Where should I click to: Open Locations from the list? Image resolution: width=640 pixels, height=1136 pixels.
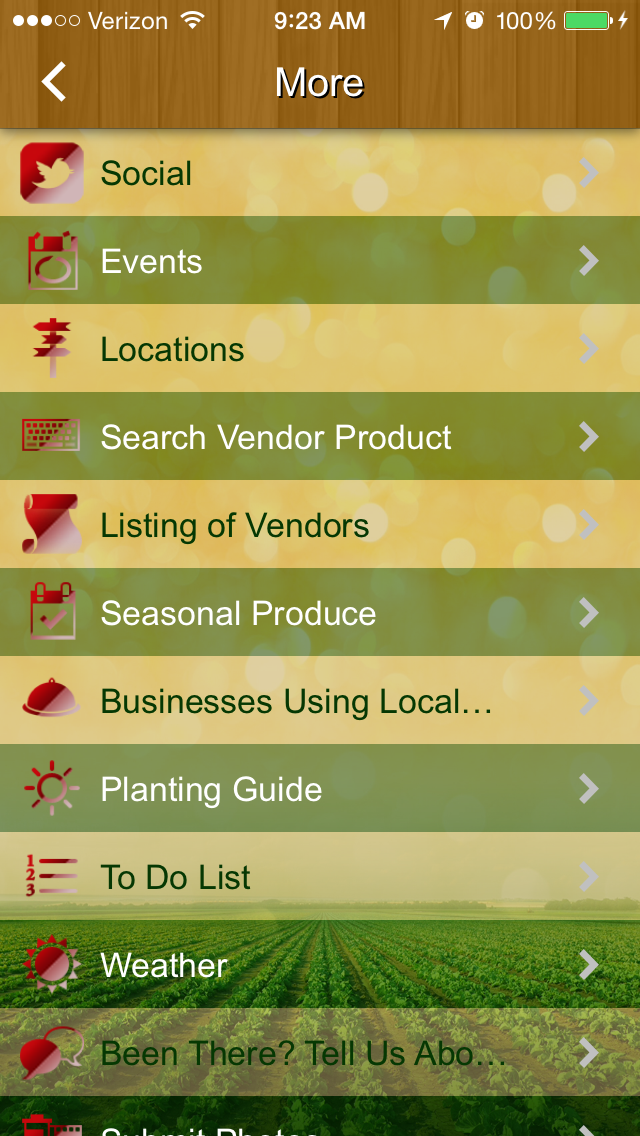click(x=320, y=349)
